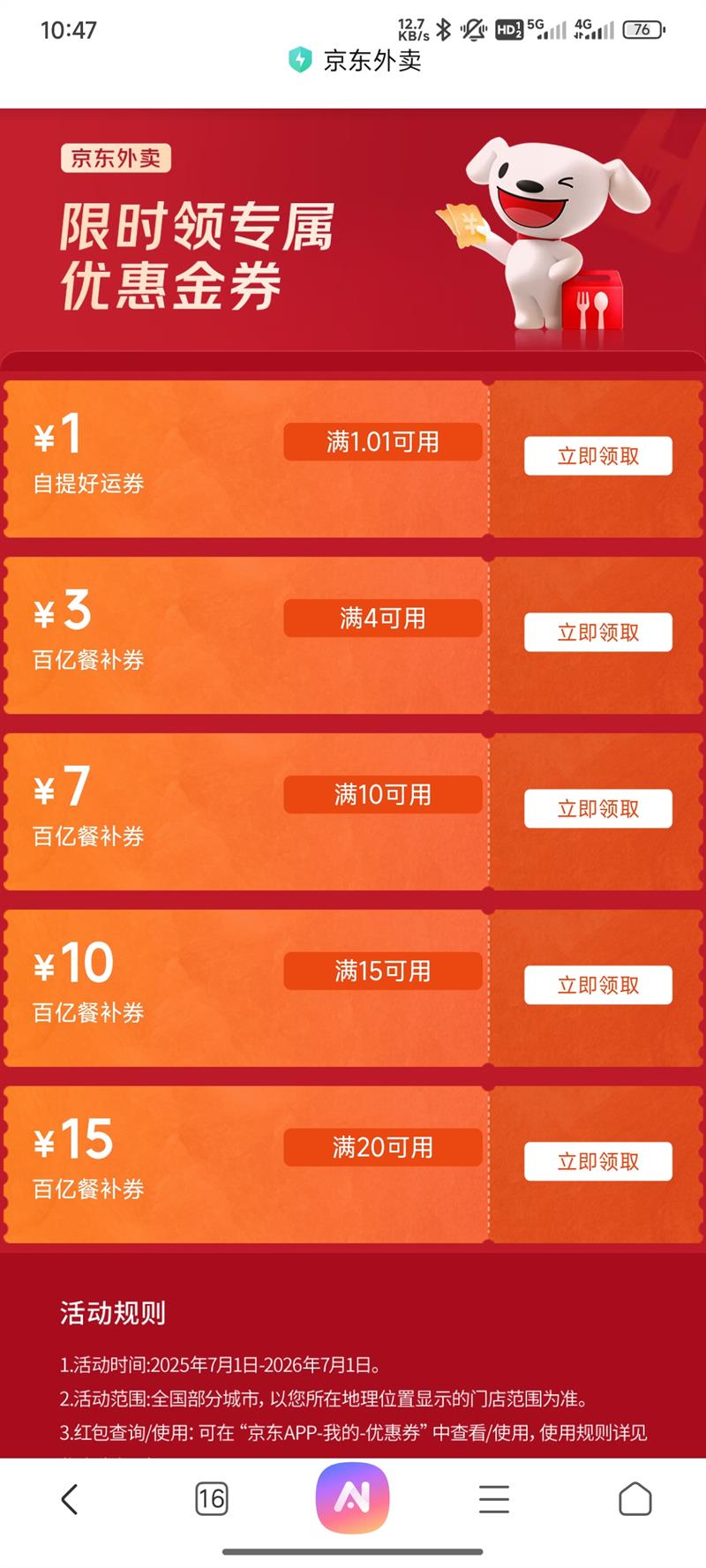Tap the Bluetooth icon in status bar
Screen dimensions: 706x1568
[x=446, y=29]
